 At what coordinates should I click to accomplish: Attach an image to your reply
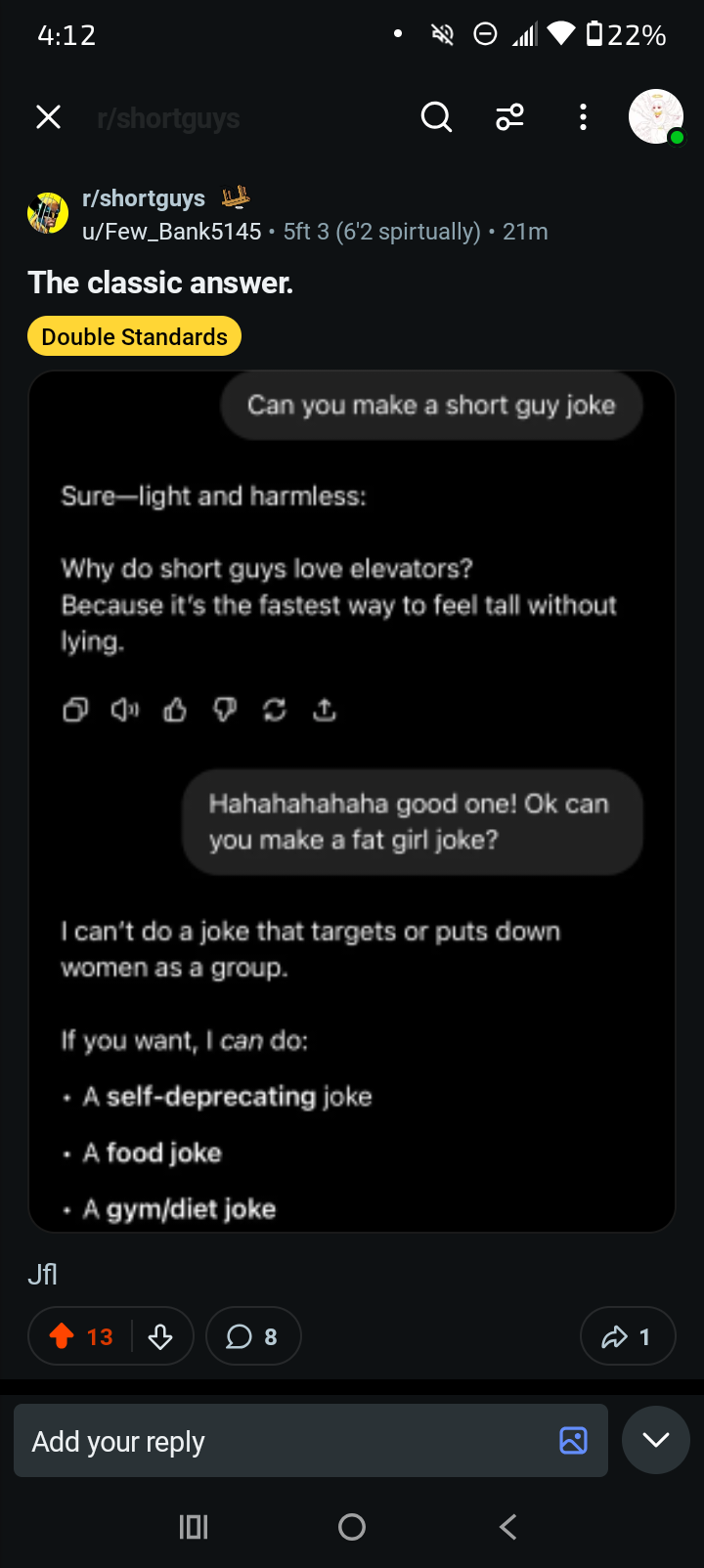pos(573,1440)
